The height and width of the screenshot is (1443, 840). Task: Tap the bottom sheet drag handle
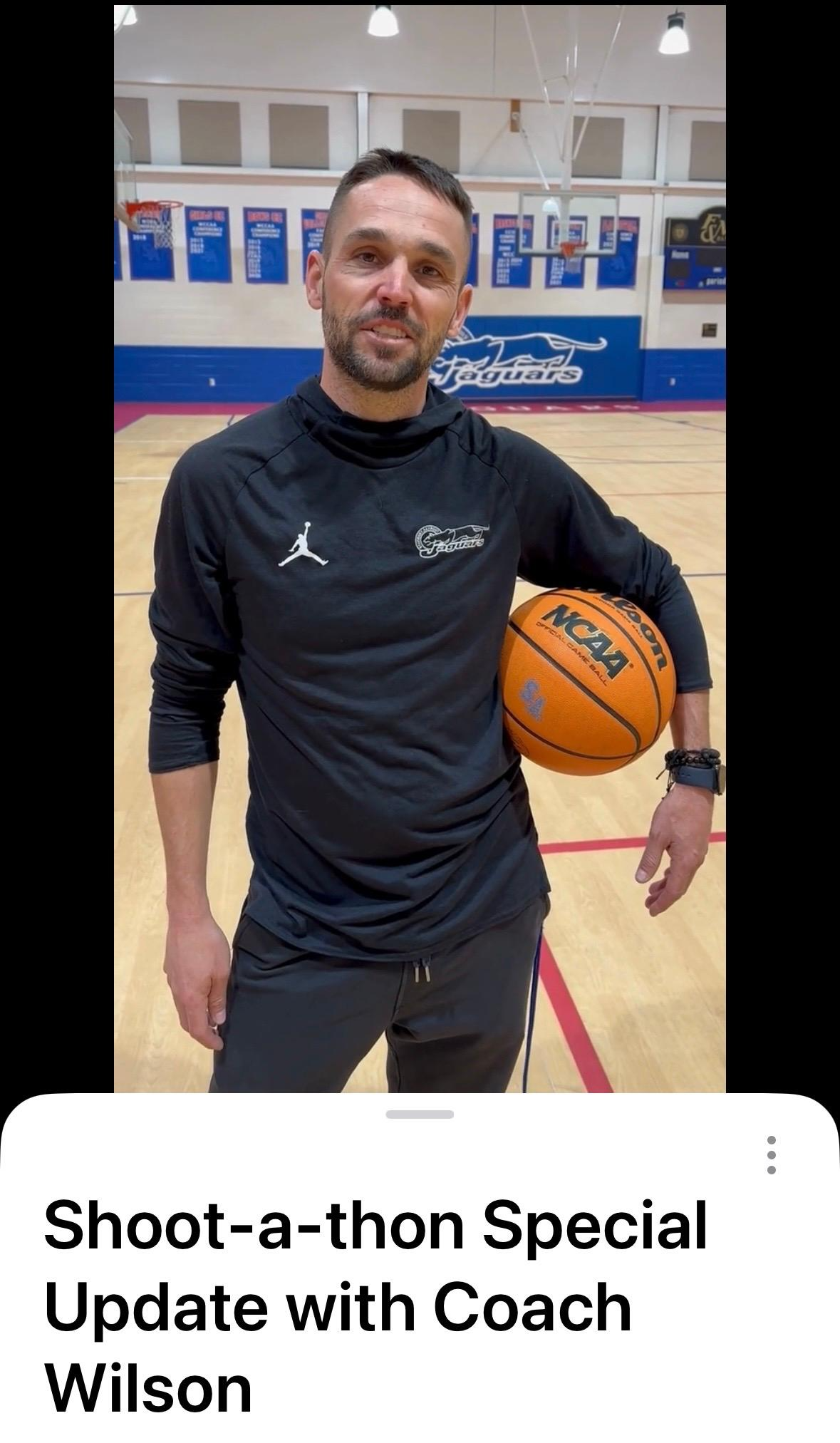420,1114
